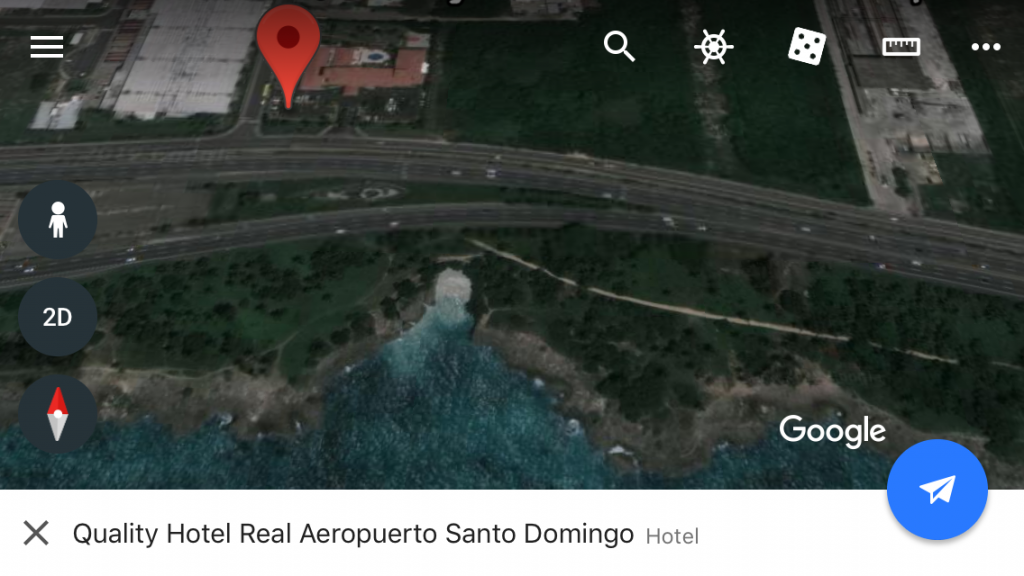Tap the I'm Feeling Lucky dice

tap(807, 46)
